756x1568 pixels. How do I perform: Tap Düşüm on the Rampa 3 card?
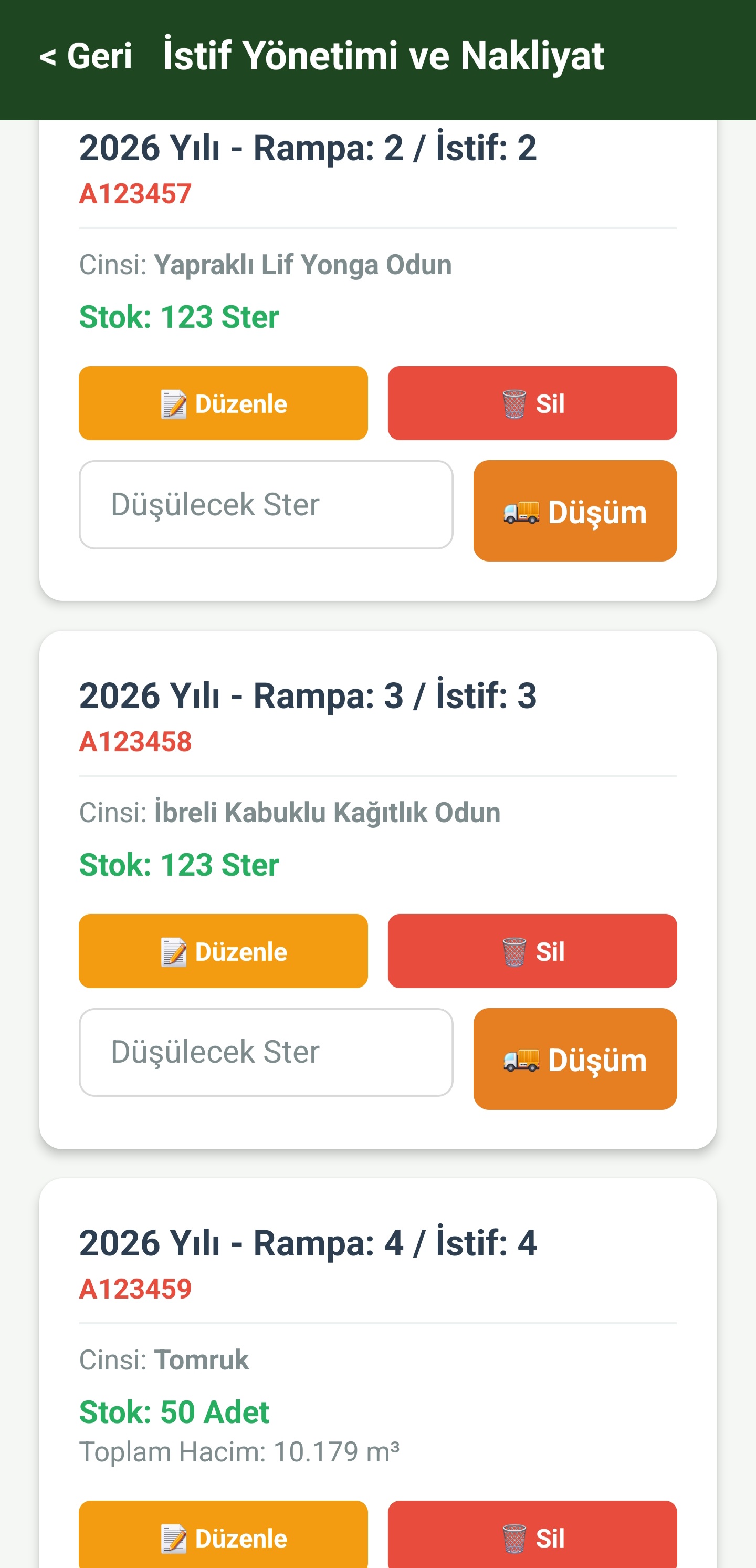click(x=575, y=1058)
